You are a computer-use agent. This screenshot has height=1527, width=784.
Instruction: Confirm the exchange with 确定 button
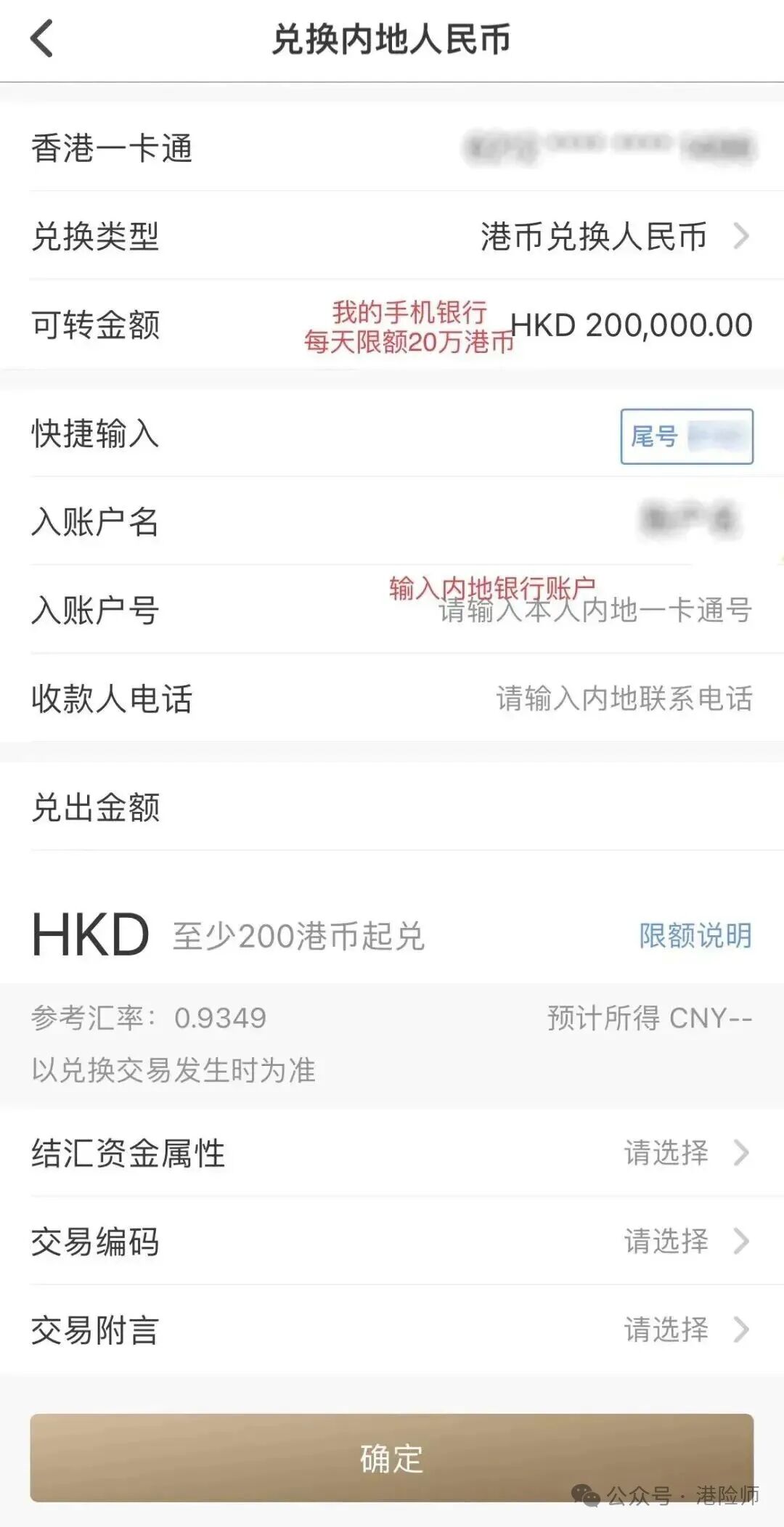click(x=392, y=1458)
